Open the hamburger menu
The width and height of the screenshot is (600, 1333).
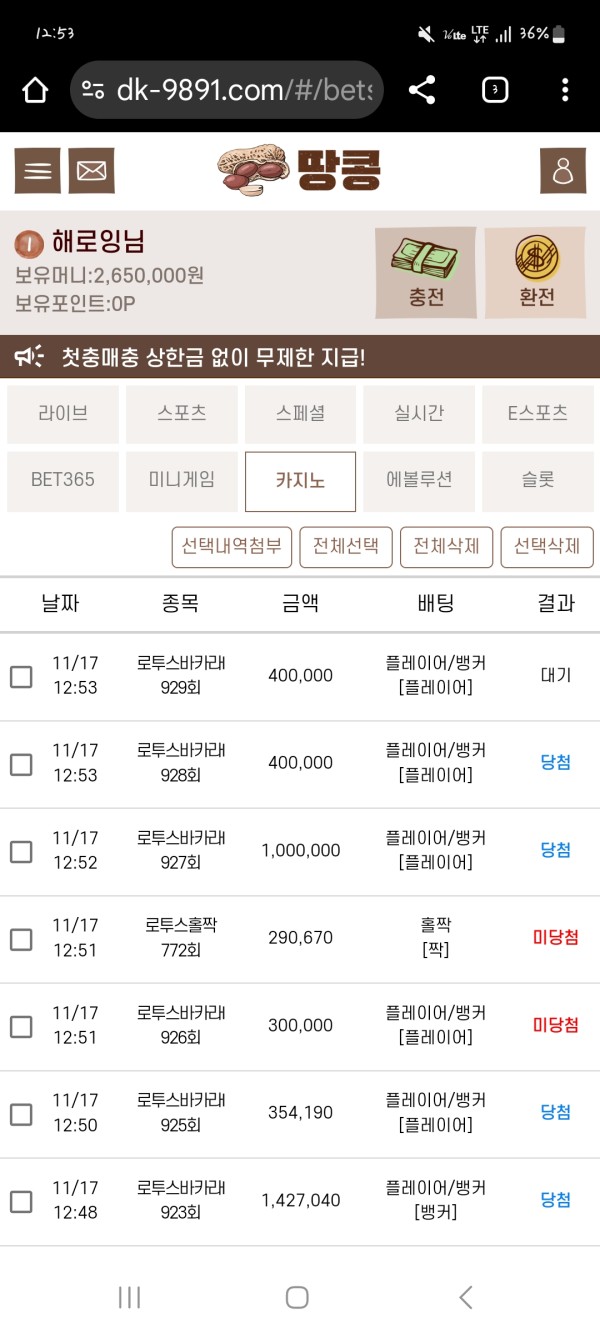tap(38, 171)
